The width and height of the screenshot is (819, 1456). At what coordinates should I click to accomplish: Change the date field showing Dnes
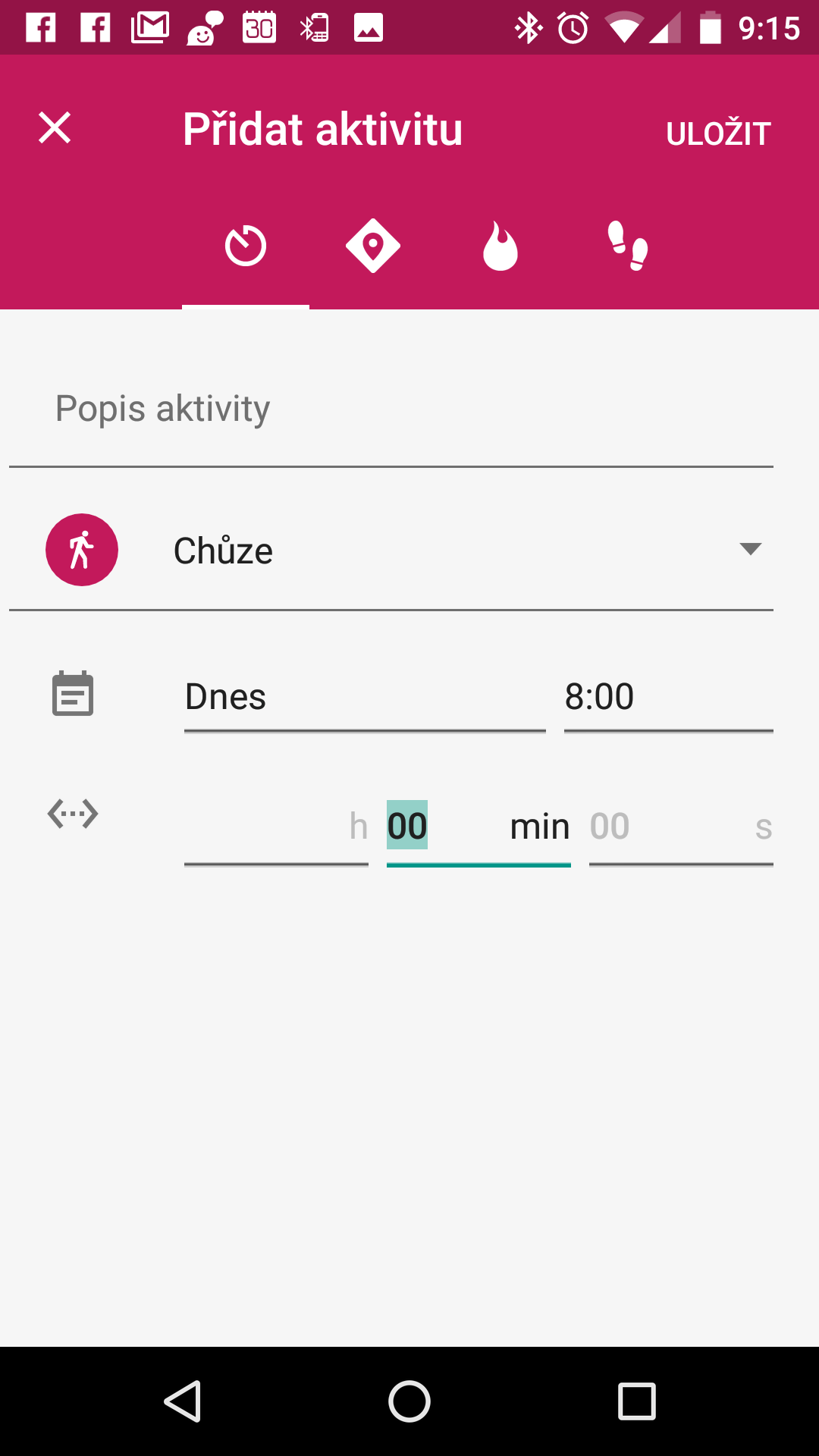point(364,697)
